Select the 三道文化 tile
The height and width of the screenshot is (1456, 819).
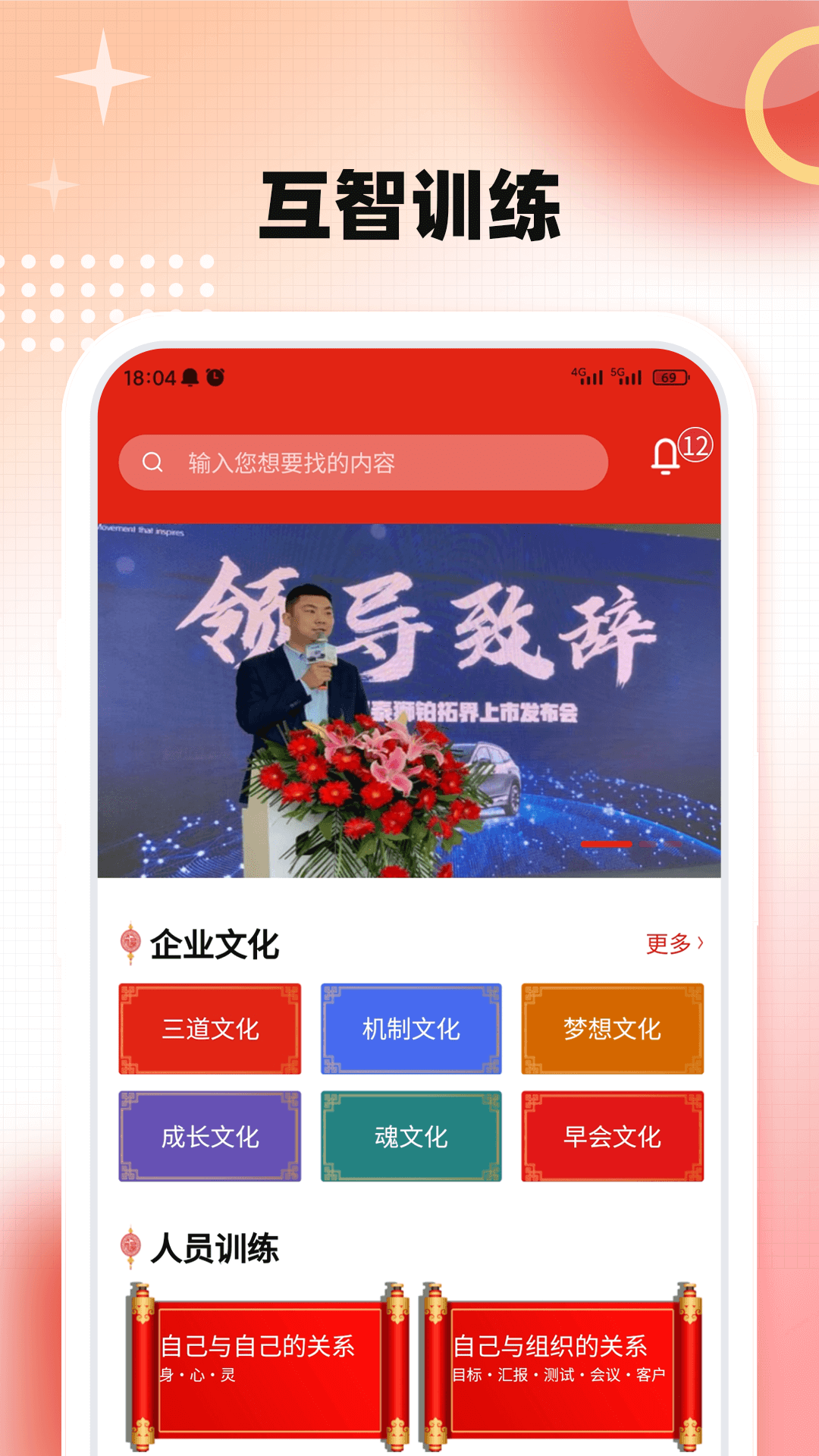(209, 1028)
